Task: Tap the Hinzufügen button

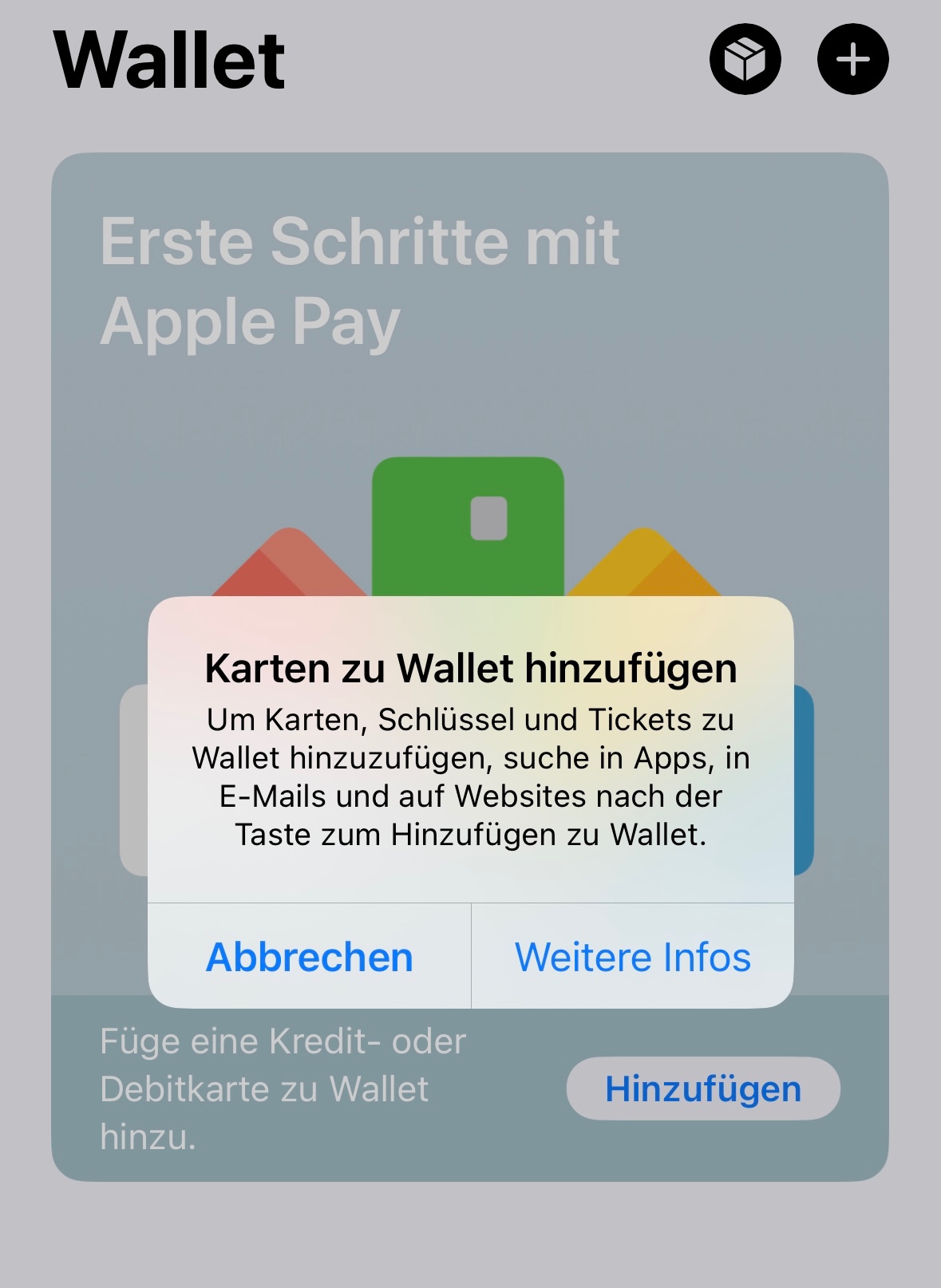Action: click(702, 1088)
